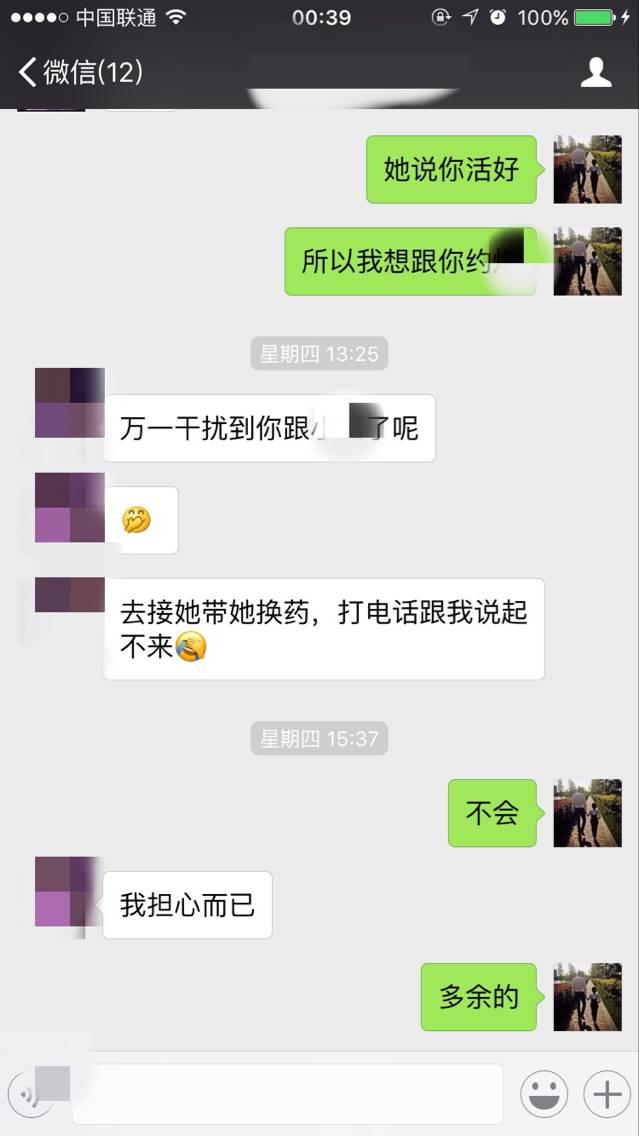Open the emoji sticker picker

click(544, 1095)
